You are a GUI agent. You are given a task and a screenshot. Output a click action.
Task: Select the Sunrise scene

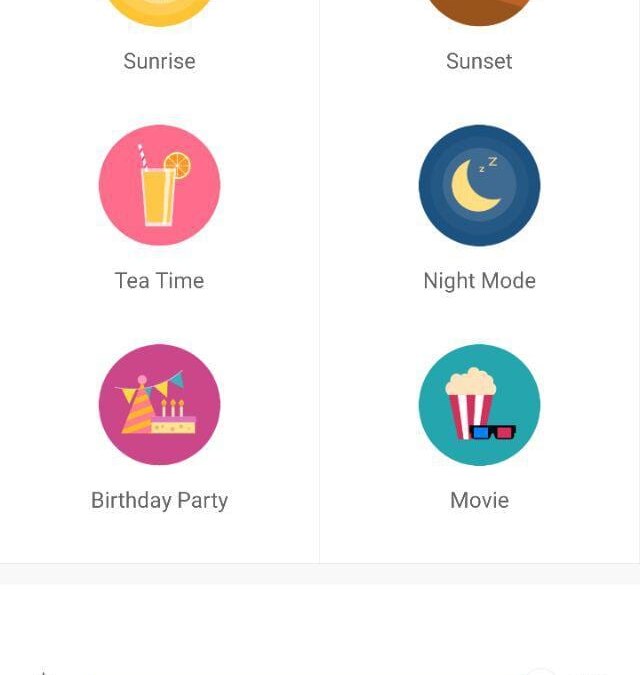pyautogui.click(x=159, y=40)
